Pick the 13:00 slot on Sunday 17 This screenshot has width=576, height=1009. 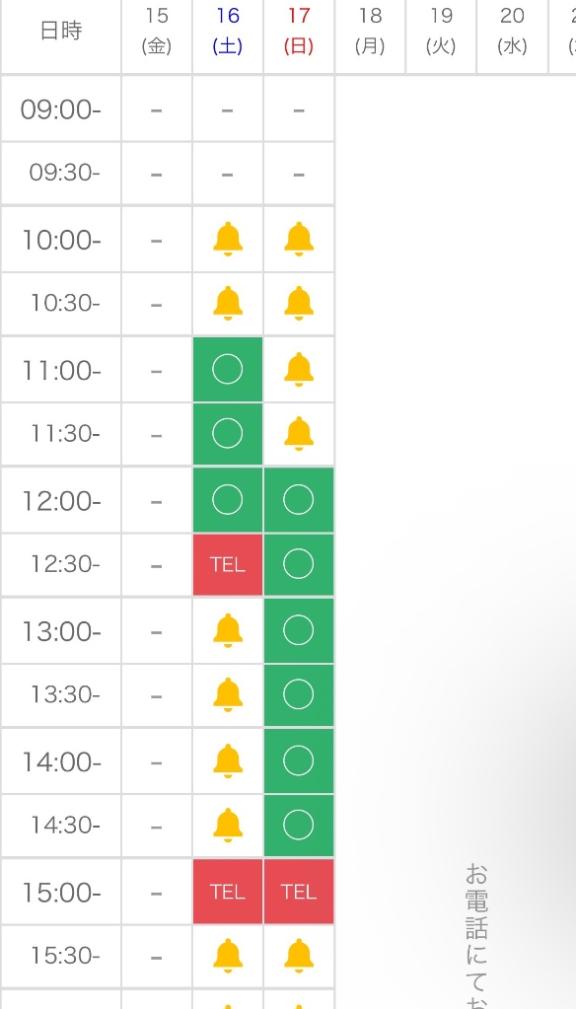coord(299,631)
